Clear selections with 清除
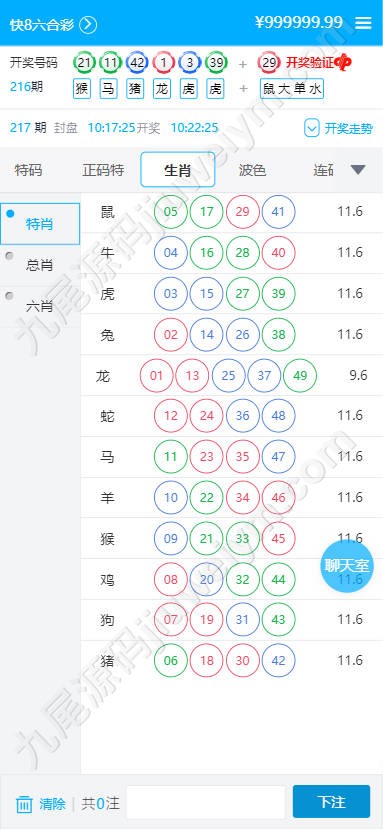Screen dimensions: 383x829 (42, 804)
